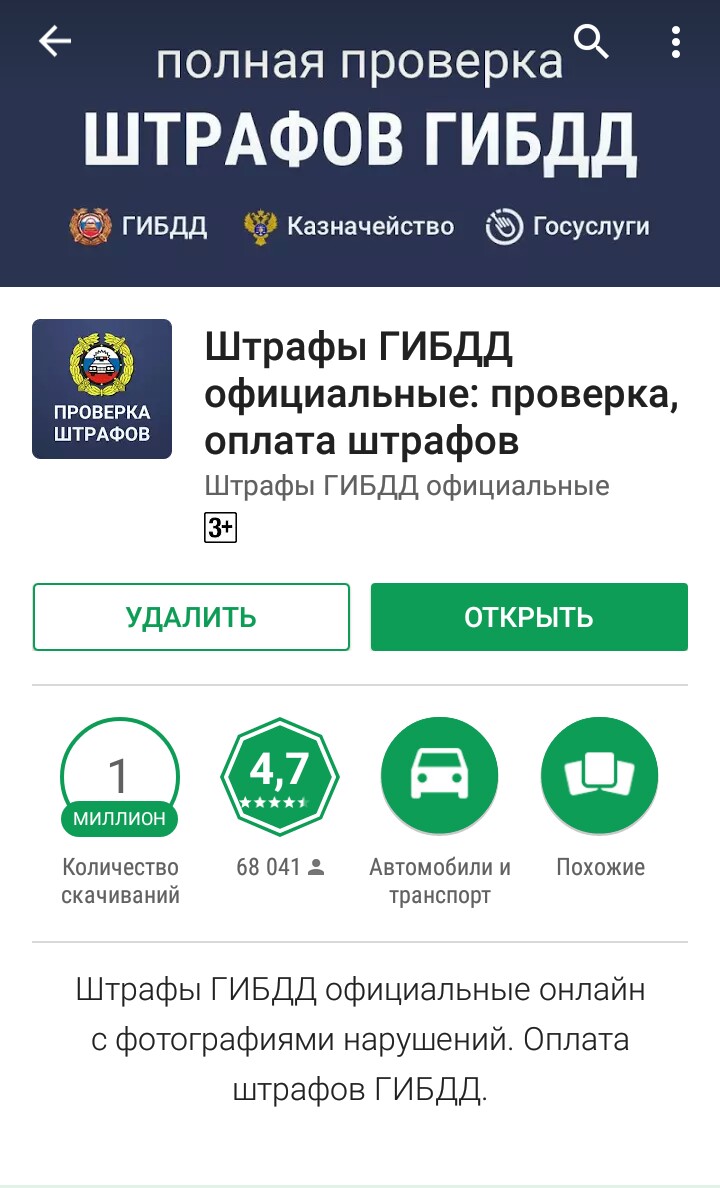
Task: Go back using the top arrow
Action: (55, 42)
